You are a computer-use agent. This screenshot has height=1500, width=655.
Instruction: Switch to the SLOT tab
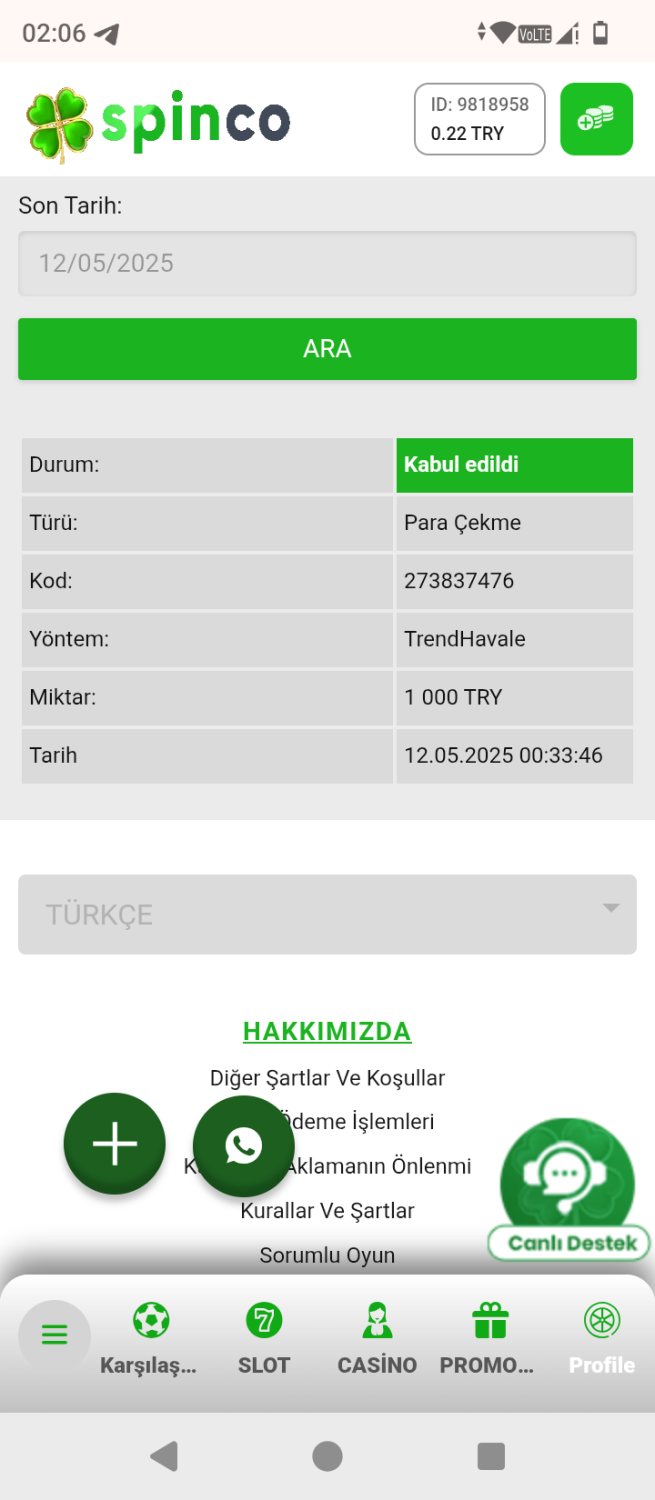(264, 1340)
